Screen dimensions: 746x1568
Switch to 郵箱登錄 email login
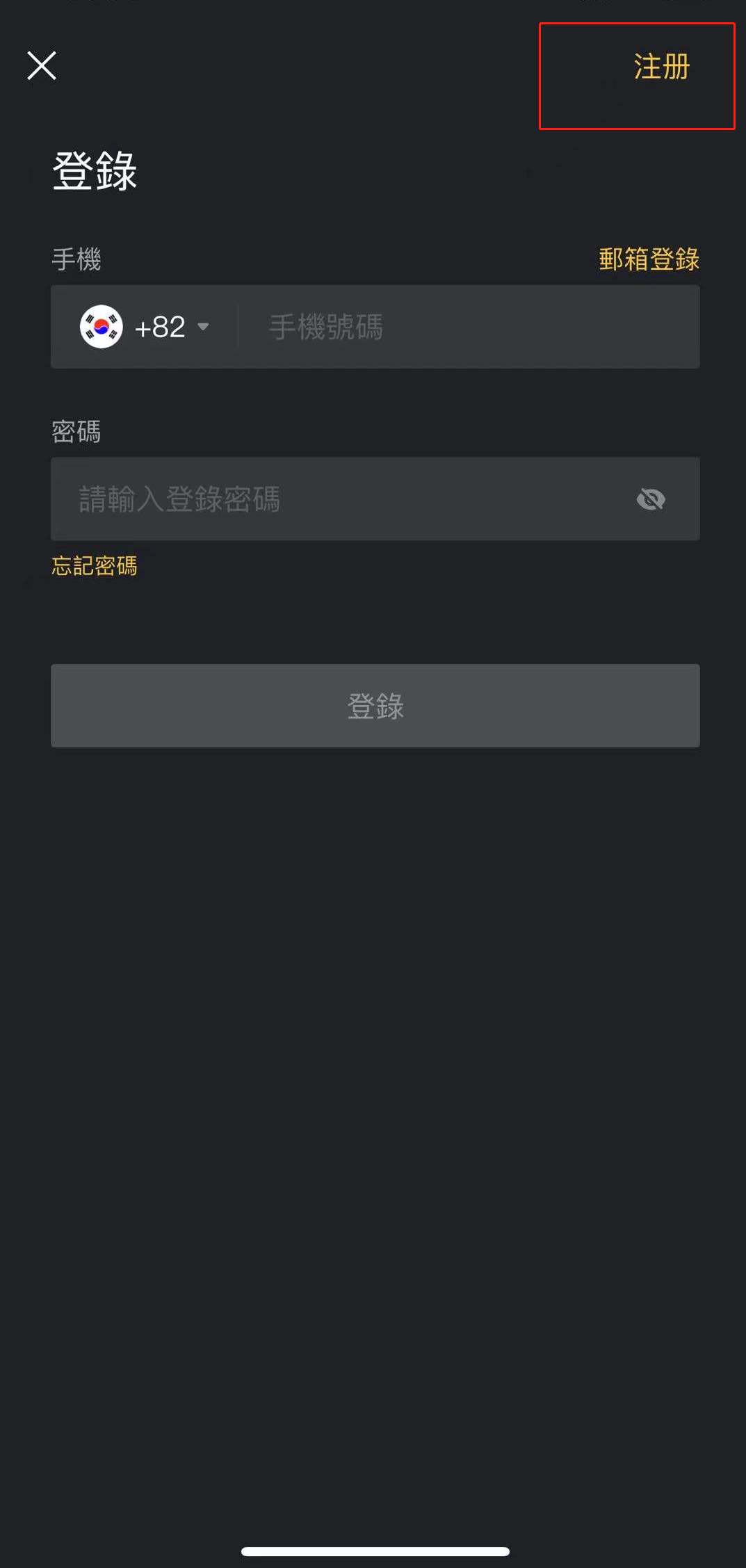point(649,259)
